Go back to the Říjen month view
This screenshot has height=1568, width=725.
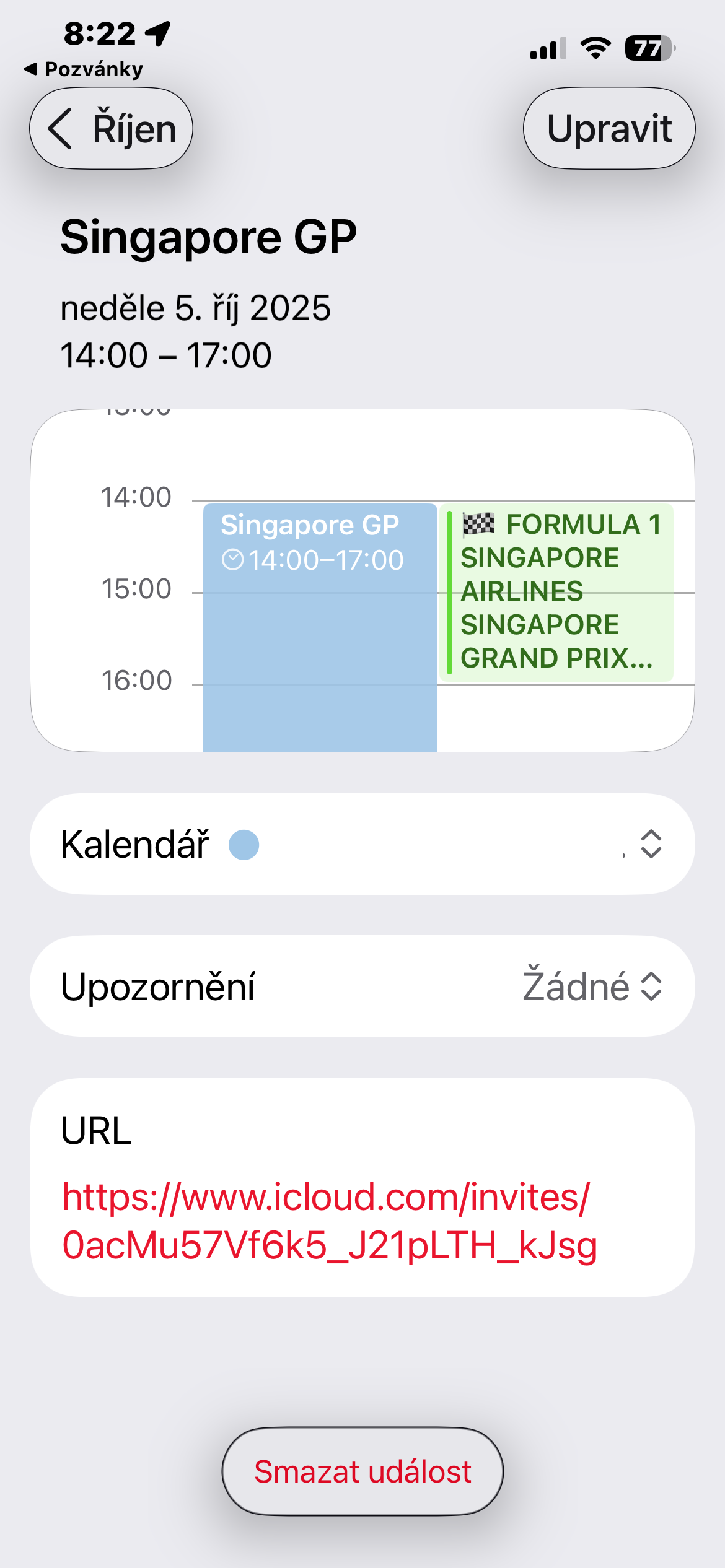[x=112, y=128]
